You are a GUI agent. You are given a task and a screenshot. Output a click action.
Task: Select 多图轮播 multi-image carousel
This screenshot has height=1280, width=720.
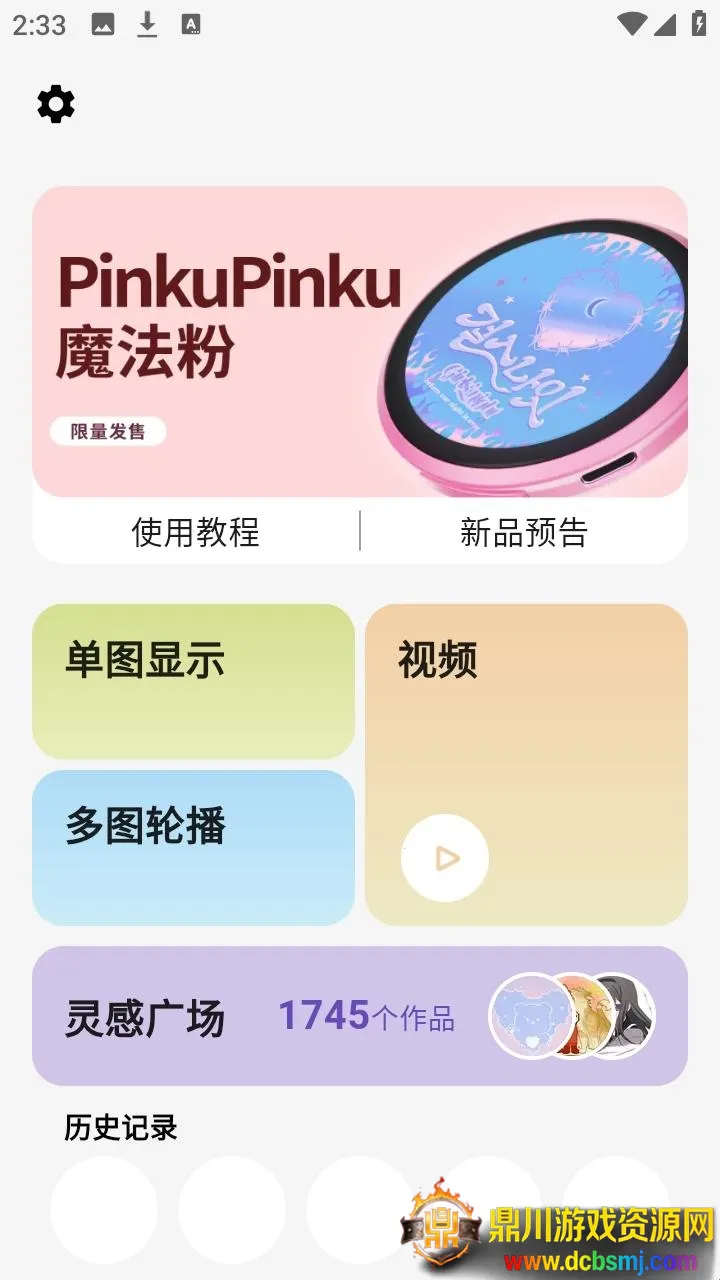[193, 847]
